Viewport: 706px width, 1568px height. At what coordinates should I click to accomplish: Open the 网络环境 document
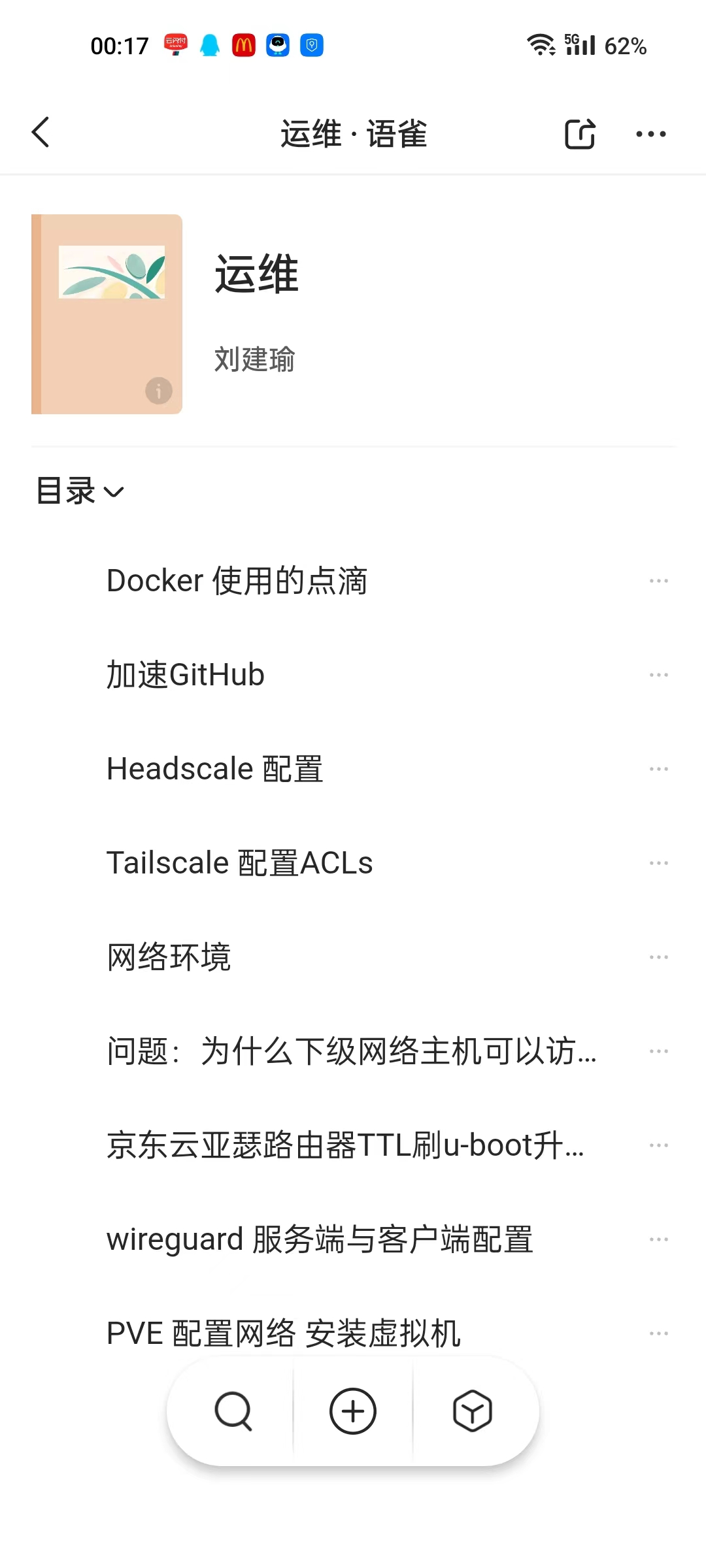[x=169, y=957]
